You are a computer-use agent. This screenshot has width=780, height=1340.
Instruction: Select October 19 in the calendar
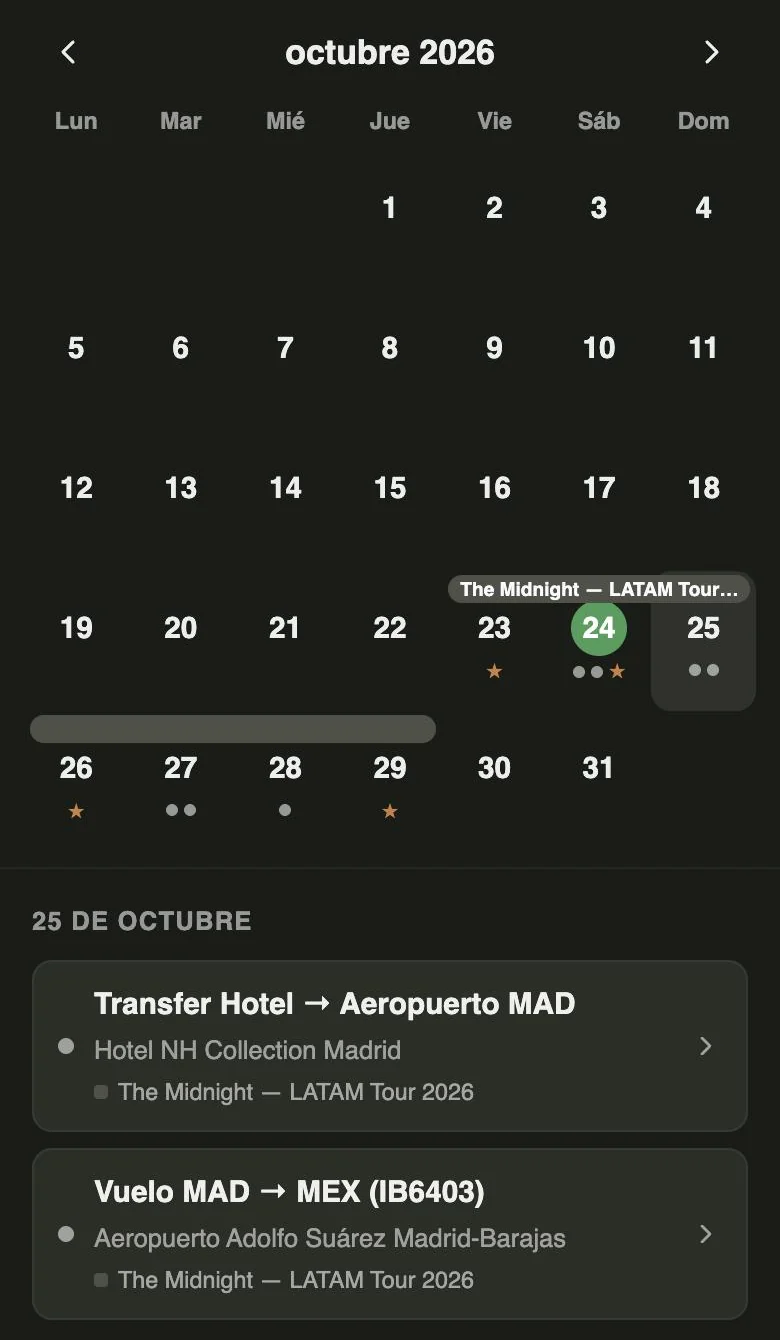coord(76,641)
